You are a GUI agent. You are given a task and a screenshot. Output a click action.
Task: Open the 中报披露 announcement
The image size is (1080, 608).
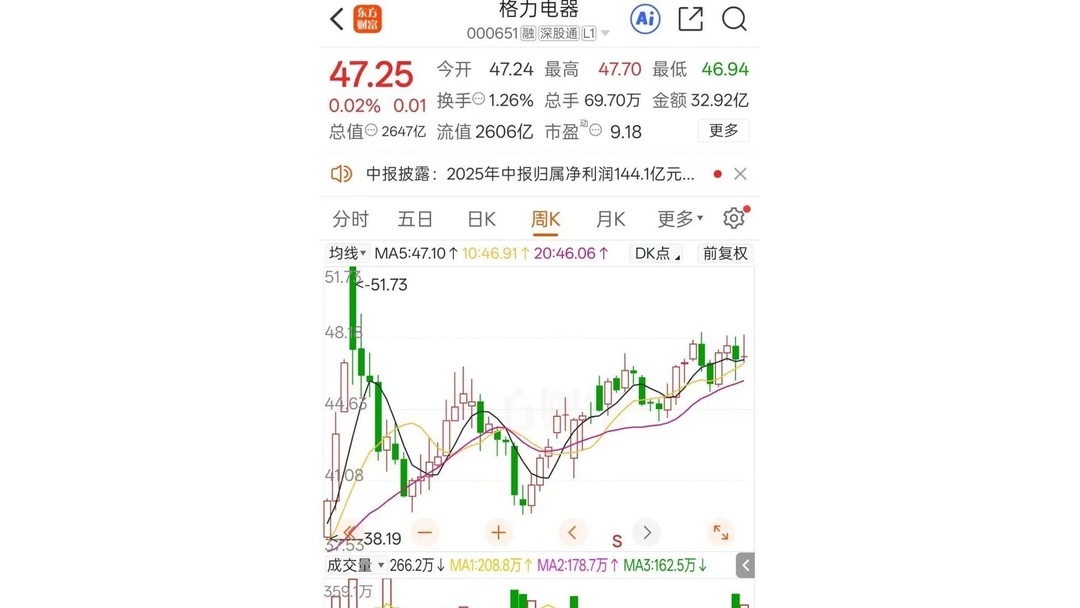point(530,174)
